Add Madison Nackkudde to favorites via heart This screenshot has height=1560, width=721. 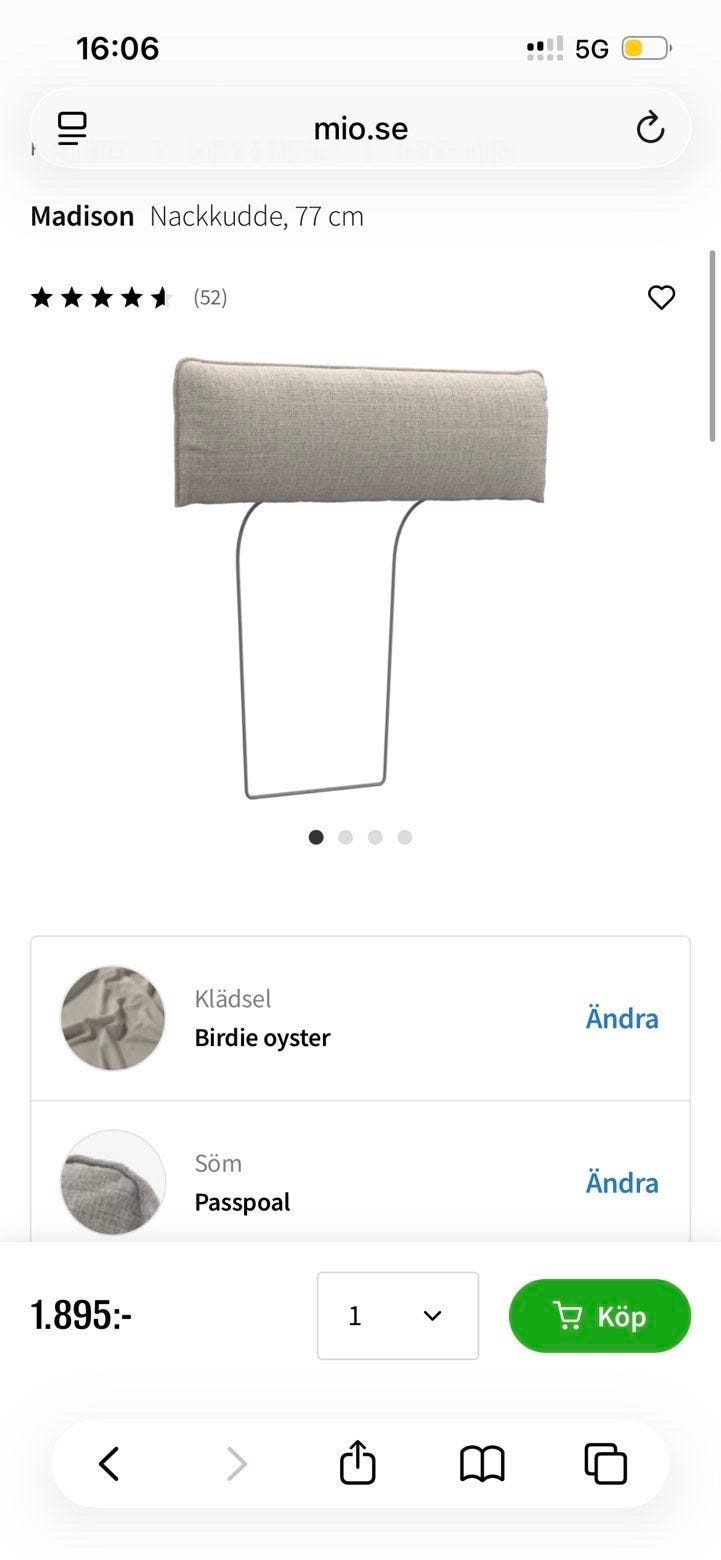[661, 296]
